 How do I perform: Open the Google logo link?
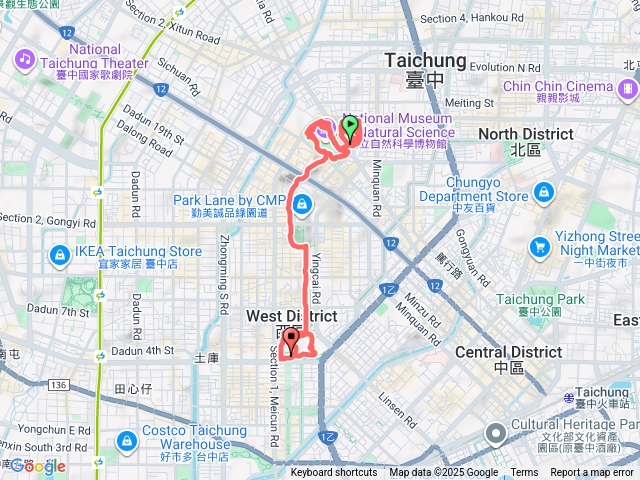[37, 466]
